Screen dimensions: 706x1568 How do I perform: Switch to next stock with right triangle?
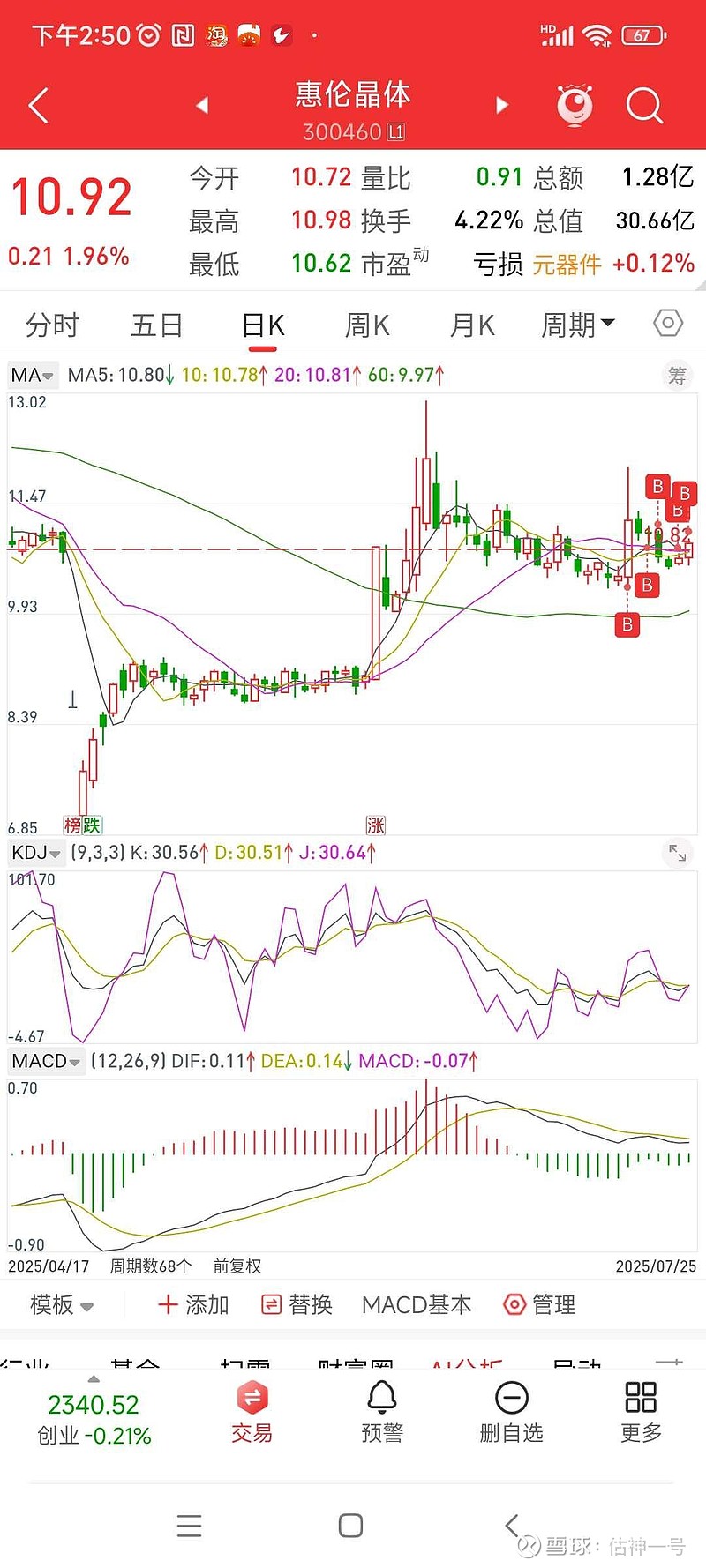[x=502, y=106]
